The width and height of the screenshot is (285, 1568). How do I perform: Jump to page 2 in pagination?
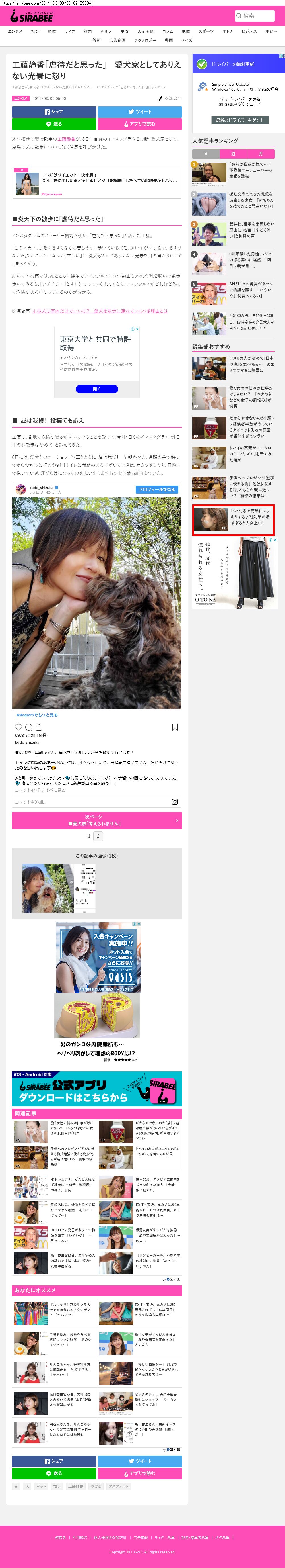pyautogui.click(x=98, y=836)
